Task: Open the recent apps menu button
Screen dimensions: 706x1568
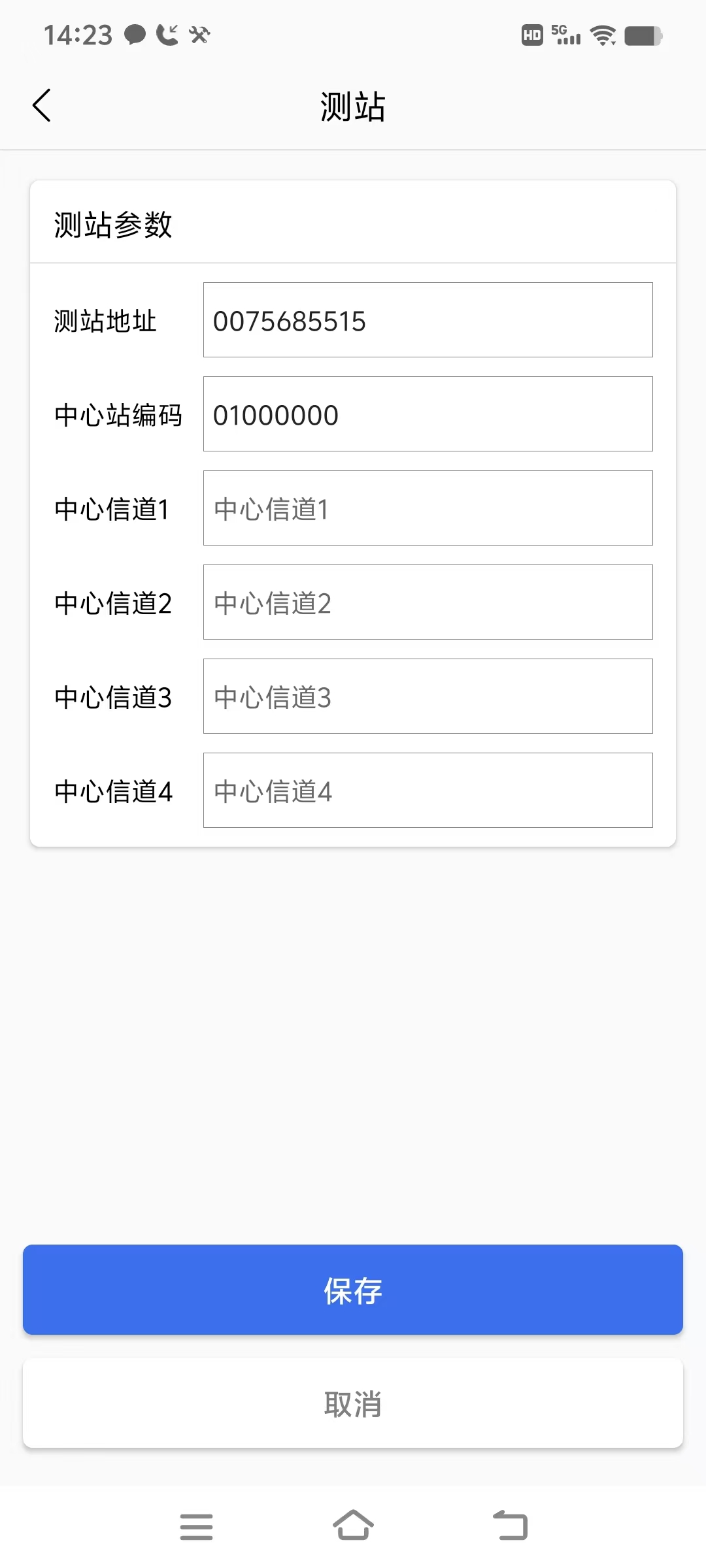Action: (196, 1527)
